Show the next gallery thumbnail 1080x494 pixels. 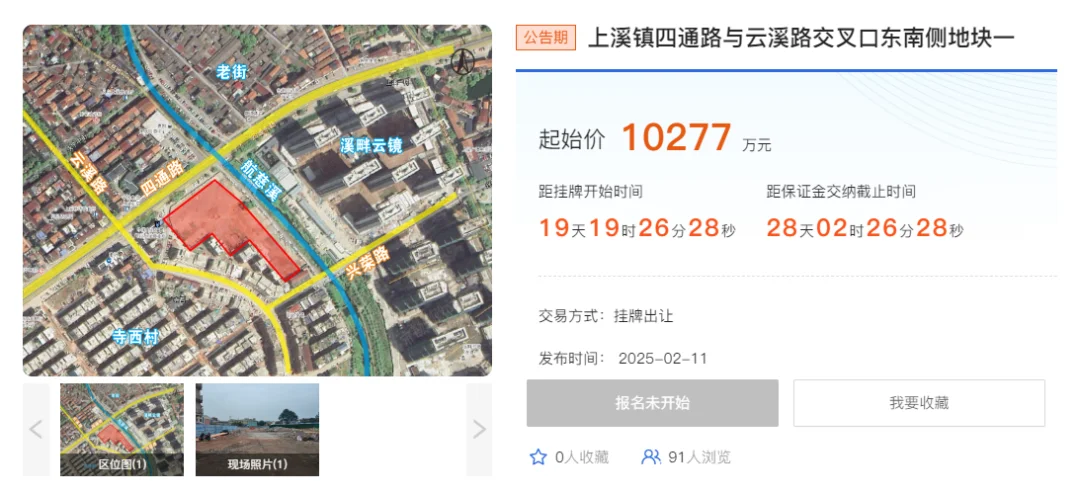point(479,430)
